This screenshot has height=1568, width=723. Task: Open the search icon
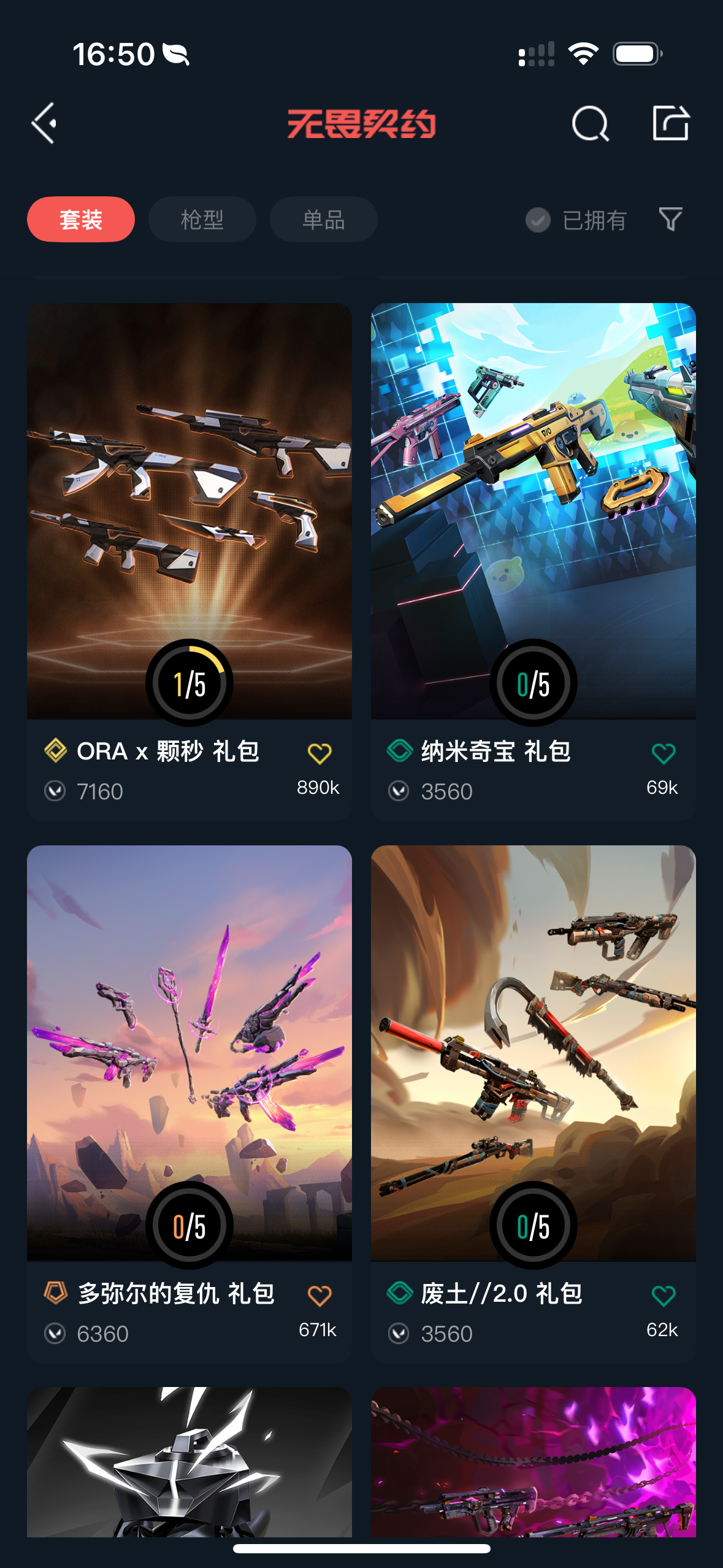[x=590, y=123]
